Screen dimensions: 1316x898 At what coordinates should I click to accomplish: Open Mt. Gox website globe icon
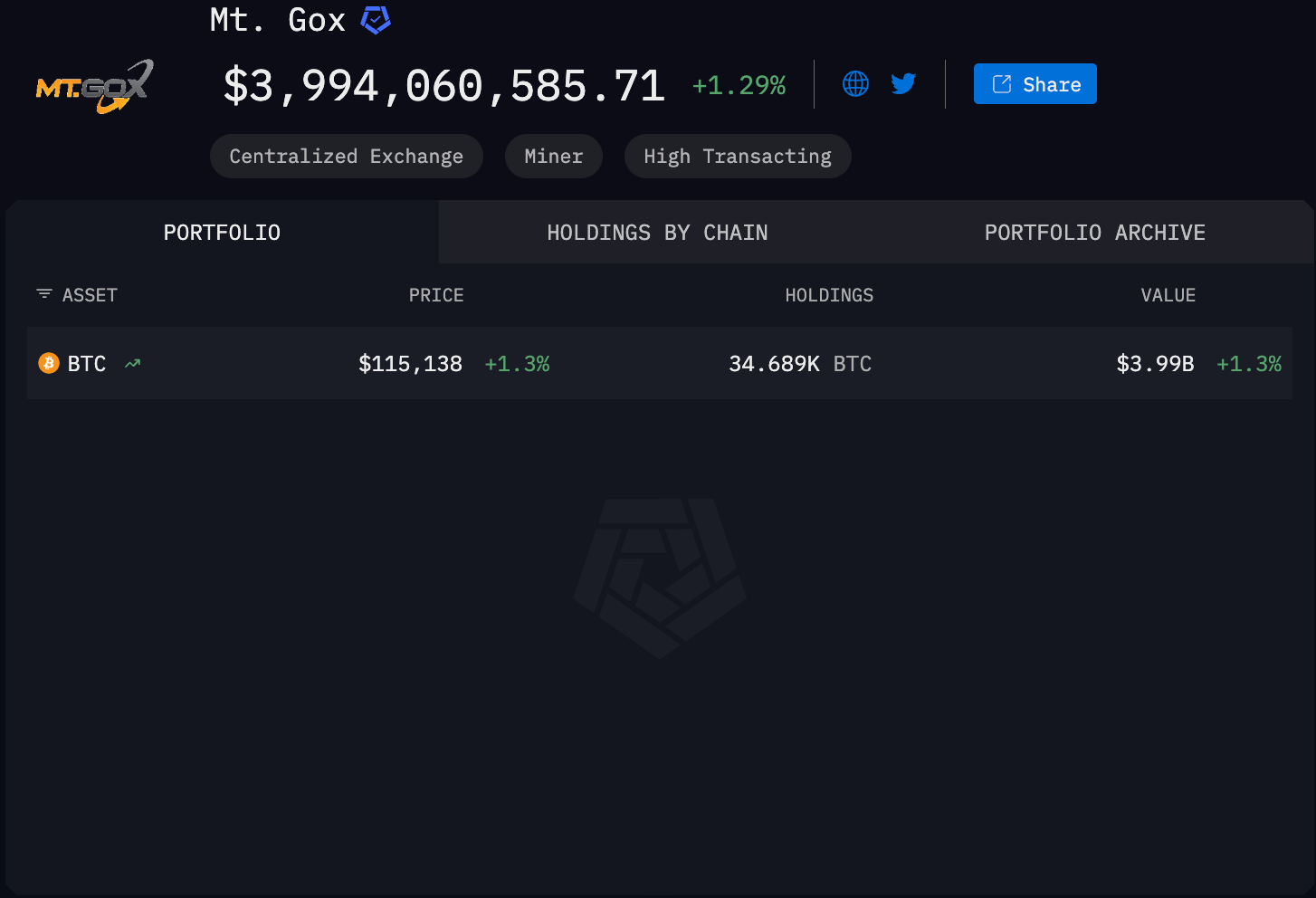(x=855, y=84)
